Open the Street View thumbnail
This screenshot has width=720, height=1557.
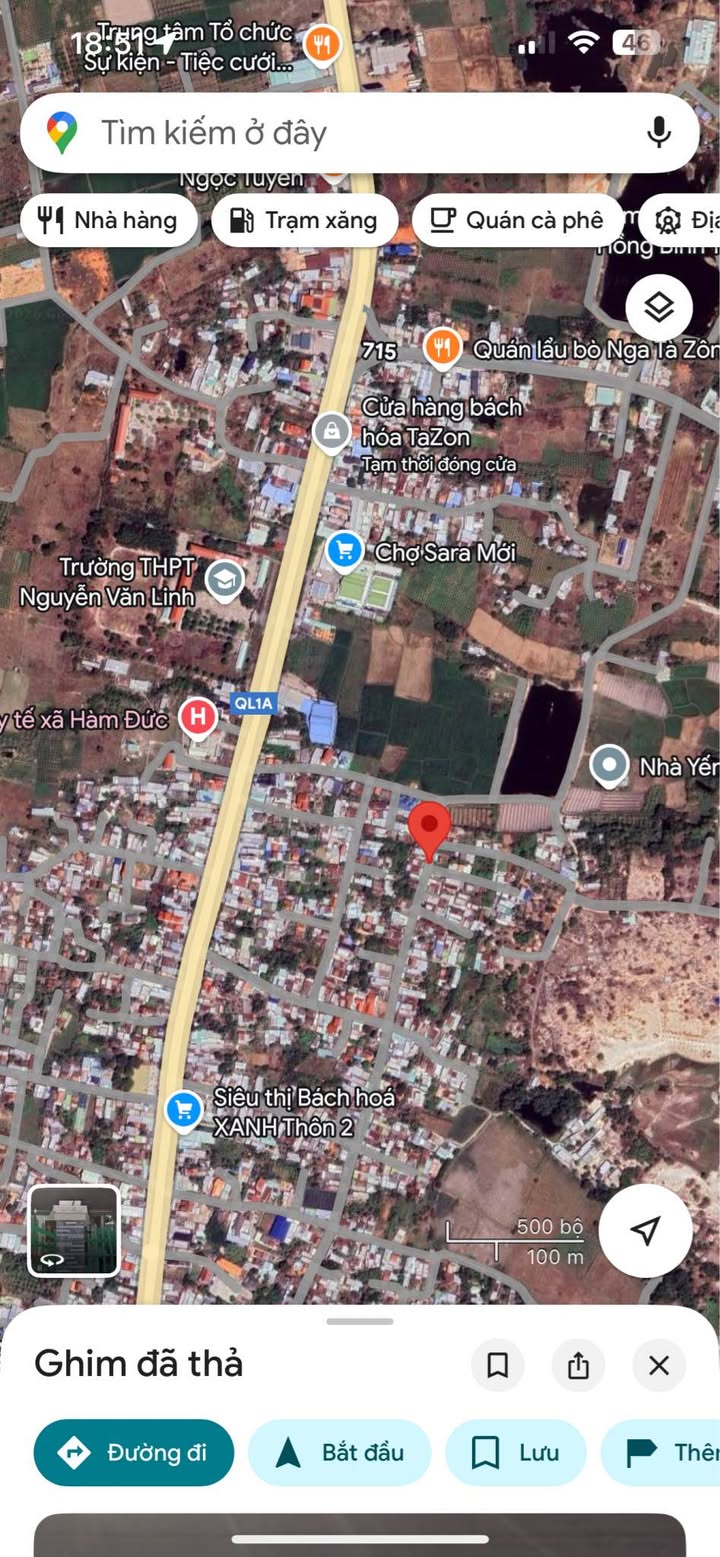73,1230
